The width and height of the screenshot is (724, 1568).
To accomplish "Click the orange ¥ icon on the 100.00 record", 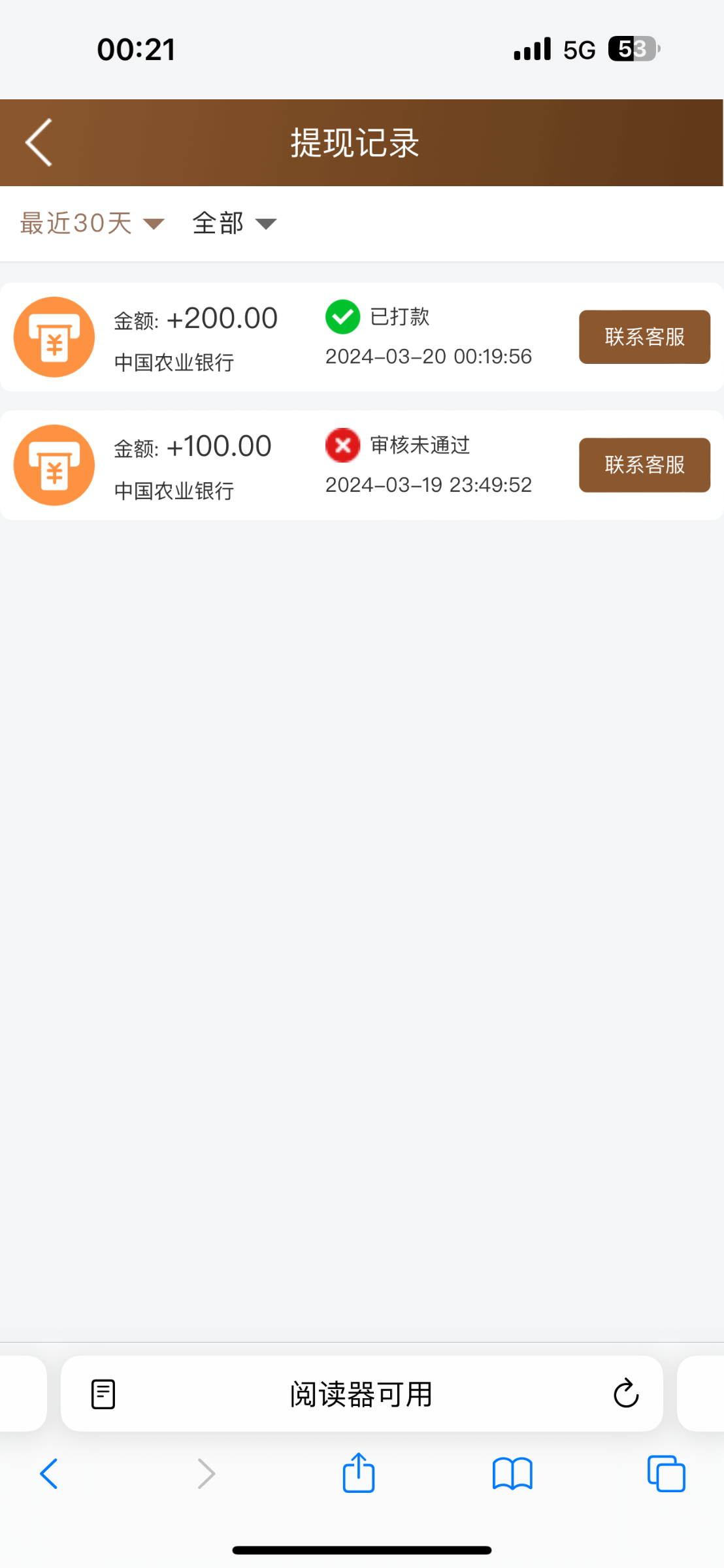I will point(54,465).
